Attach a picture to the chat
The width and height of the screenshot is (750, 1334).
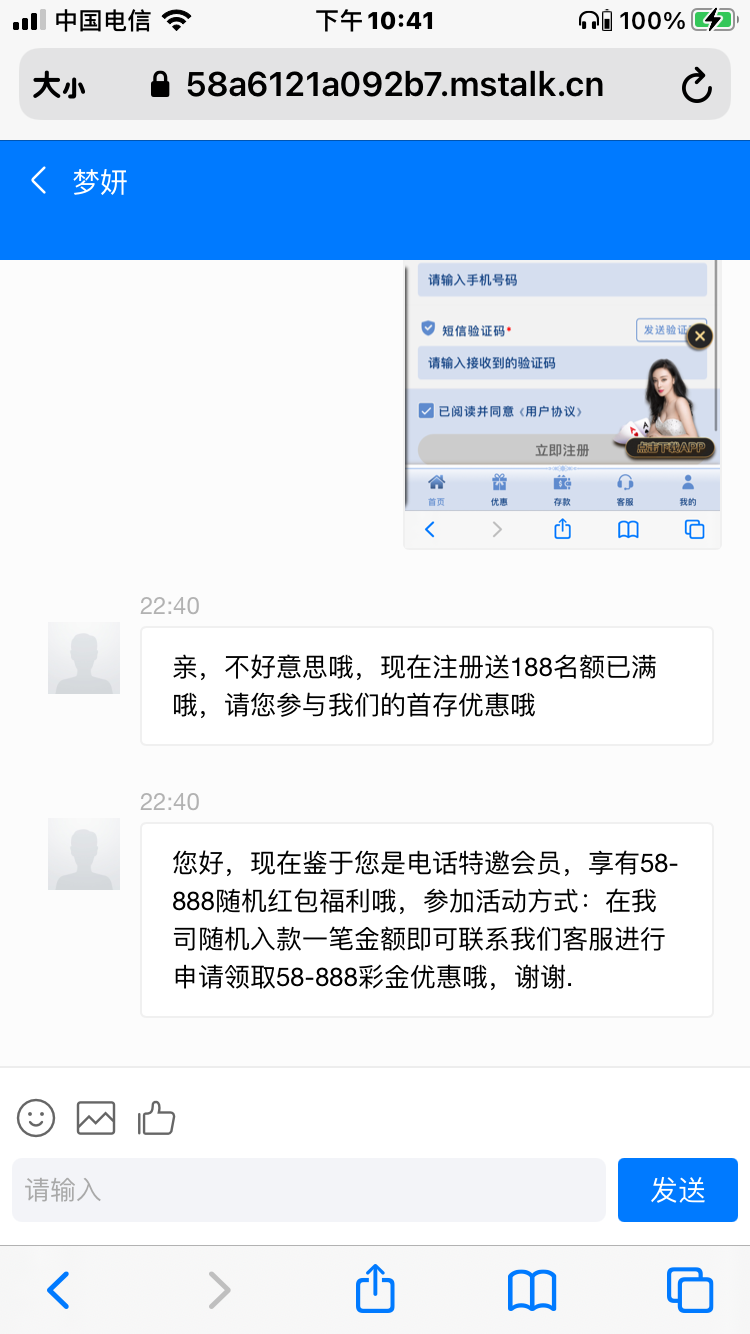click(96, 1117)
